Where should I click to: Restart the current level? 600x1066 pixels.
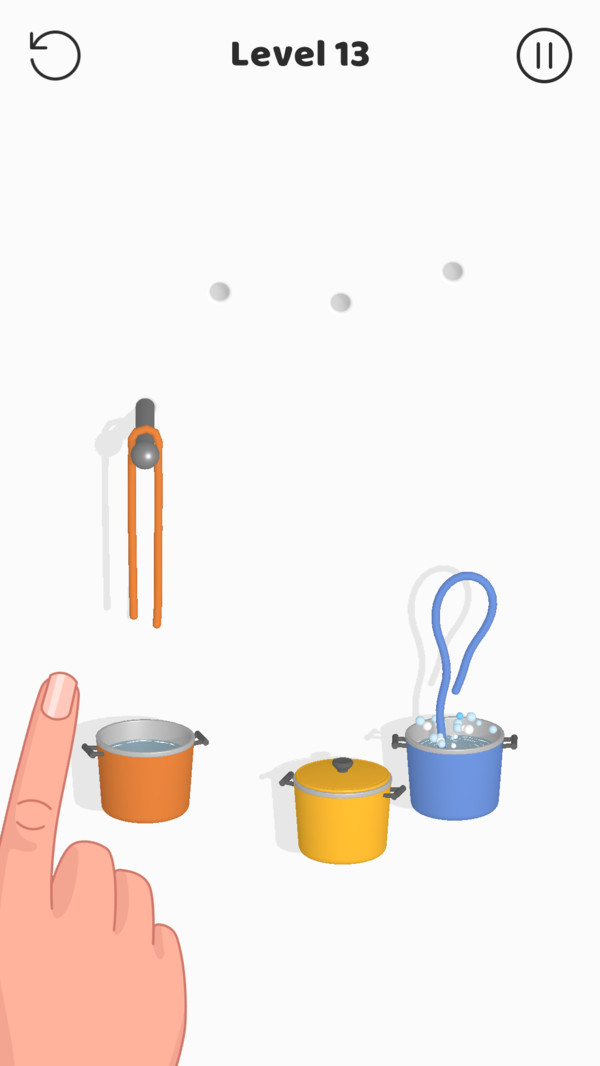tap(55, 55)
